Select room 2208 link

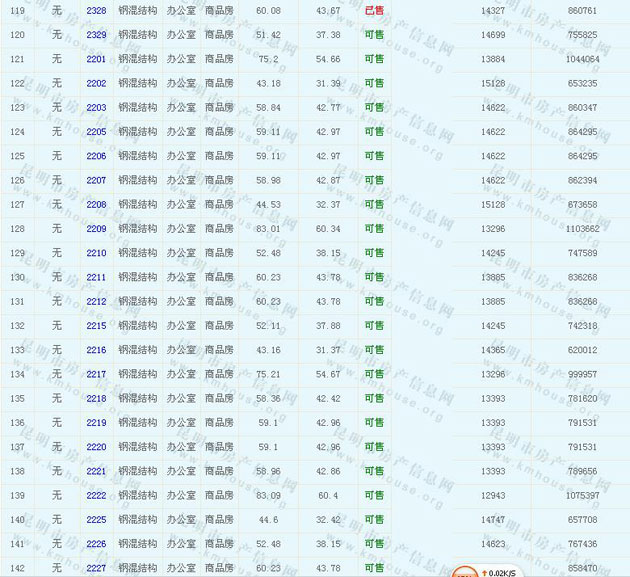(96, 204)
